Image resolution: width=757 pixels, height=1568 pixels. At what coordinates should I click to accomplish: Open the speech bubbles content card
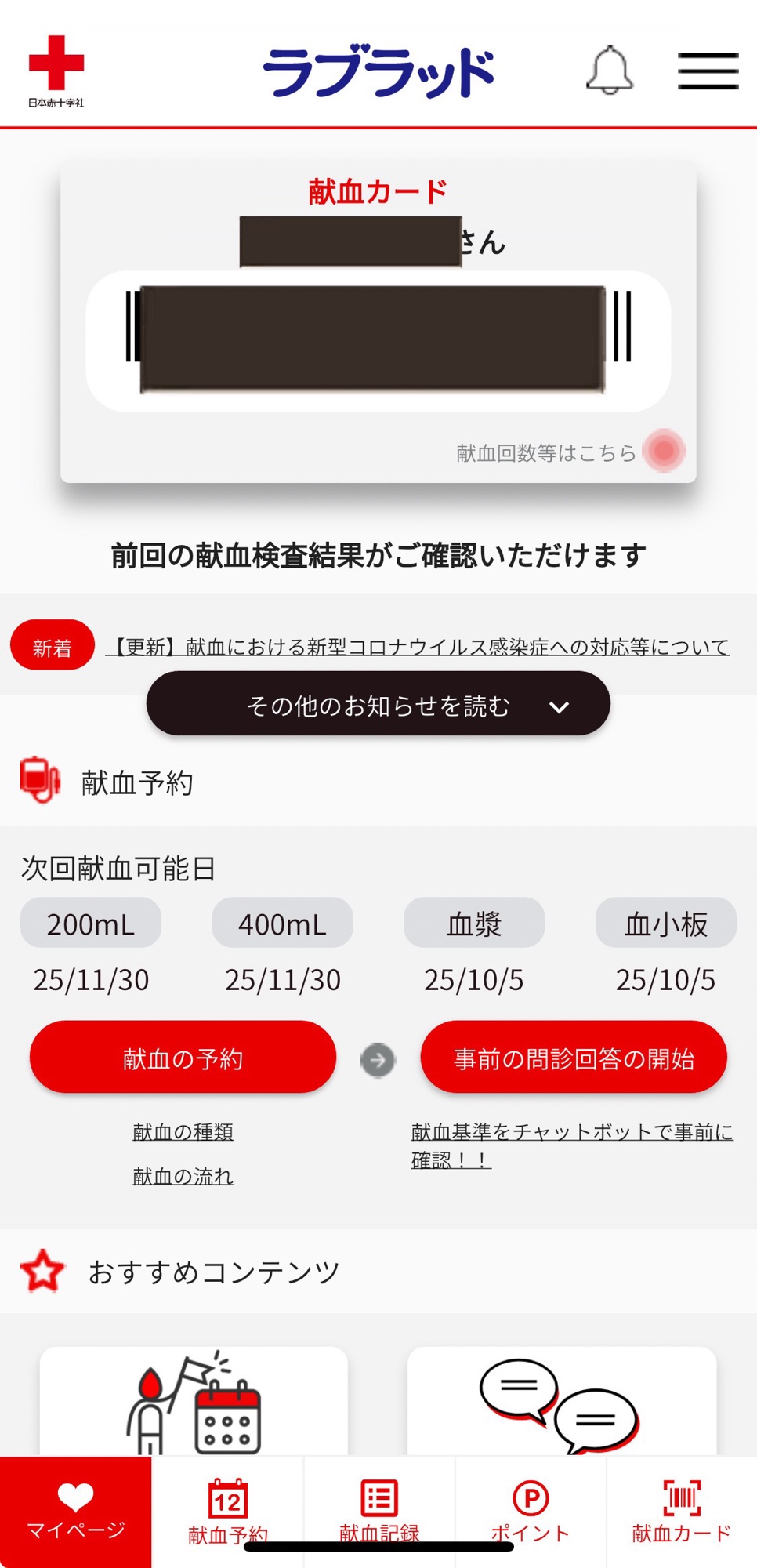561,1400
